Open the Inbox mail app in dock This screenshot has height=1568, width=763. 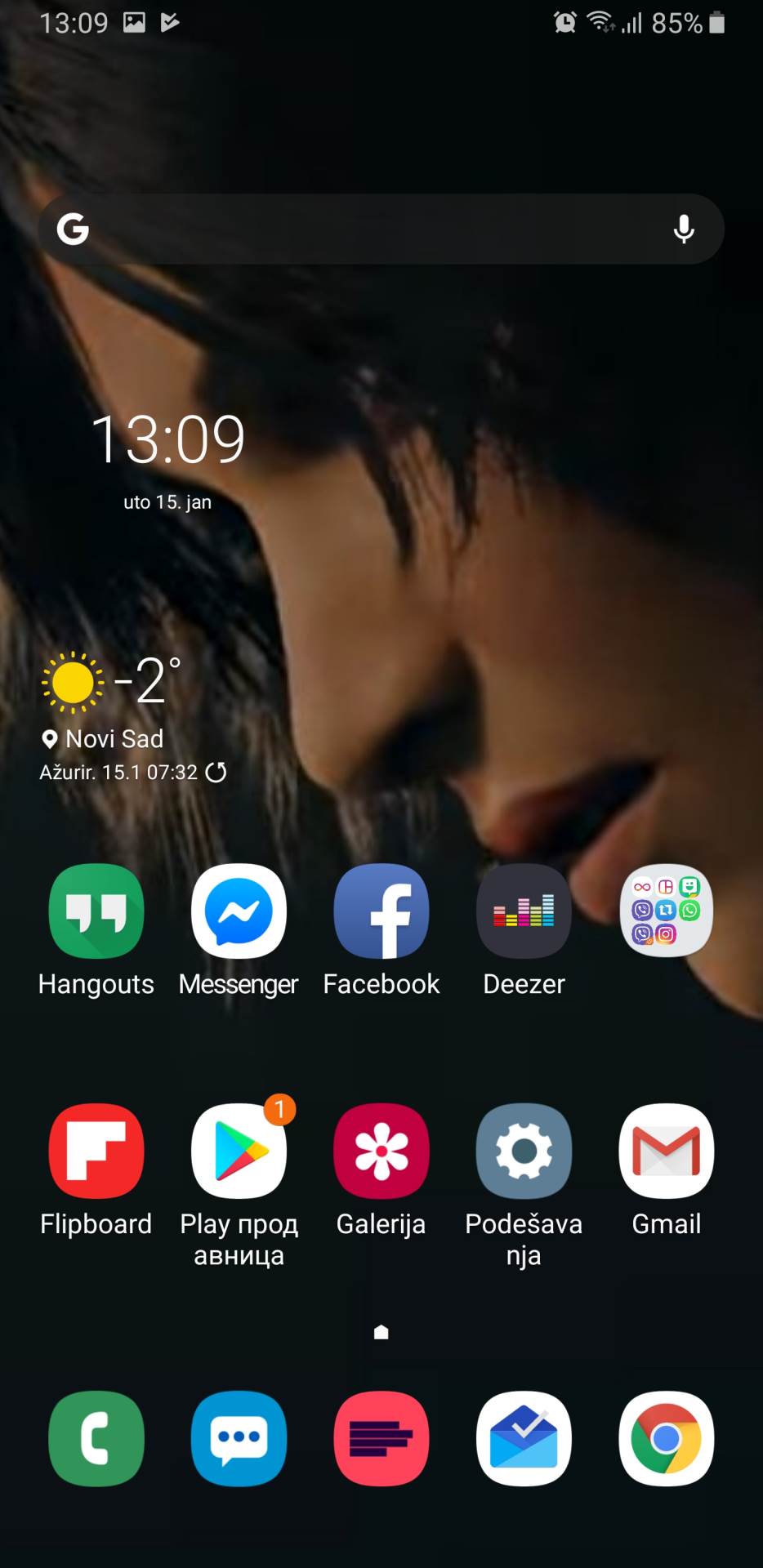point(524,1438)
